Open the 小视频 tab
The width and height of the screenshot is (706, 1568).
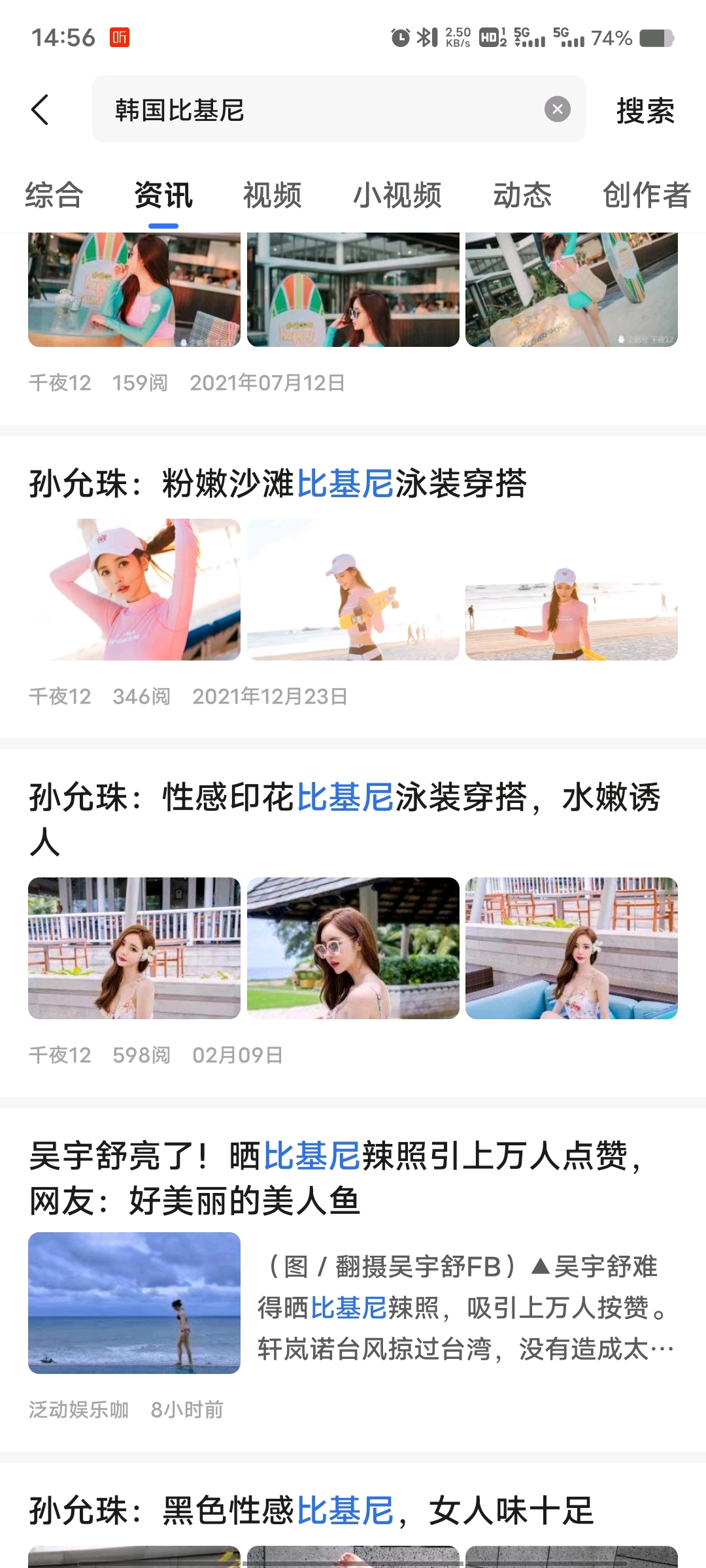[397, 195]
